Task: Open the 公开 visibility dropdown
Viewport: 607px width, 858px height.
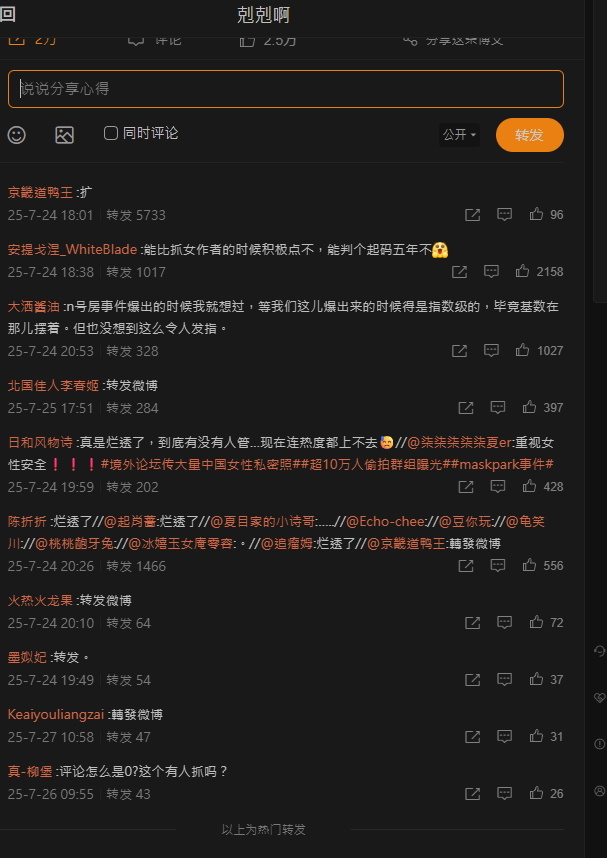Action: pos(459,135)
